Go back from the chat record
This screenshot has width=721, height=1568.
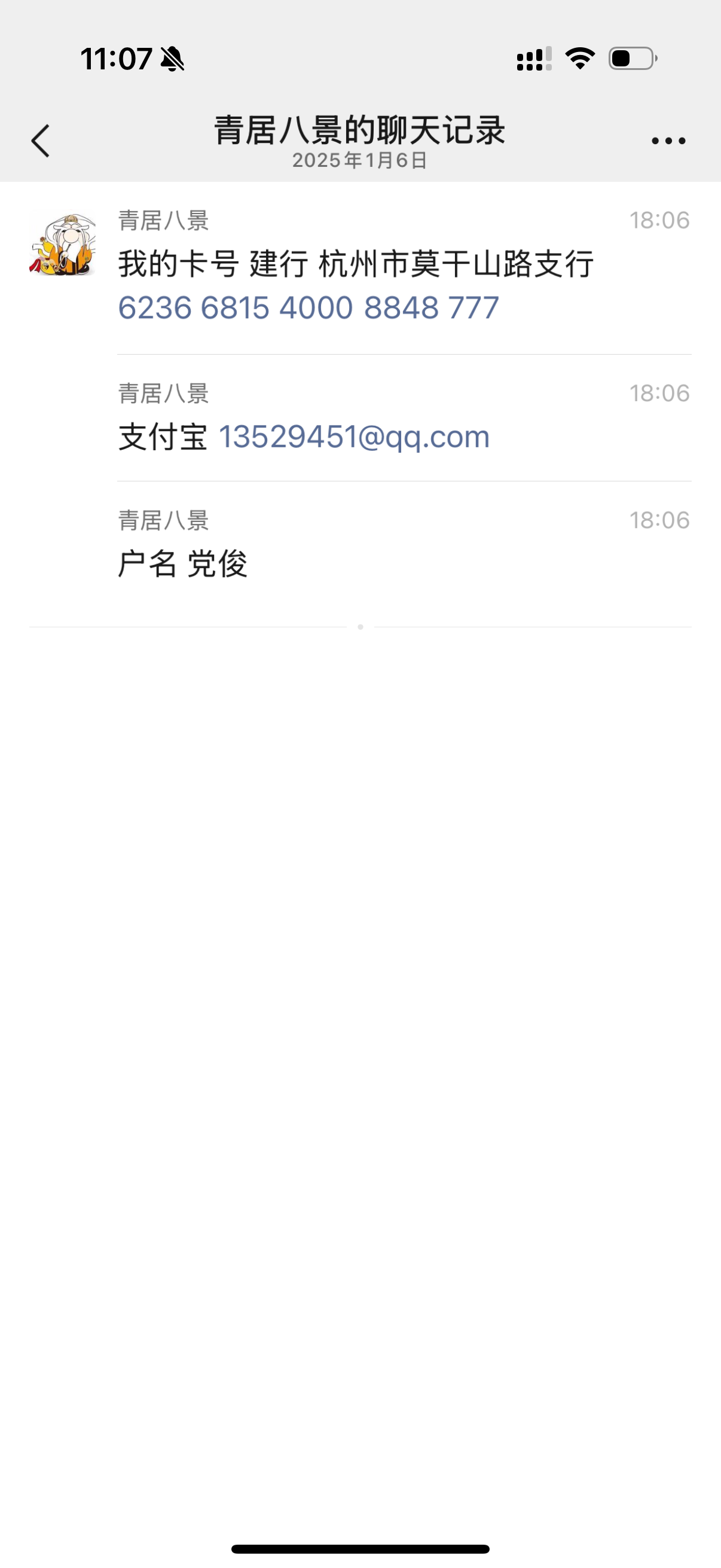pyautogui.click(x=40, y=141)
